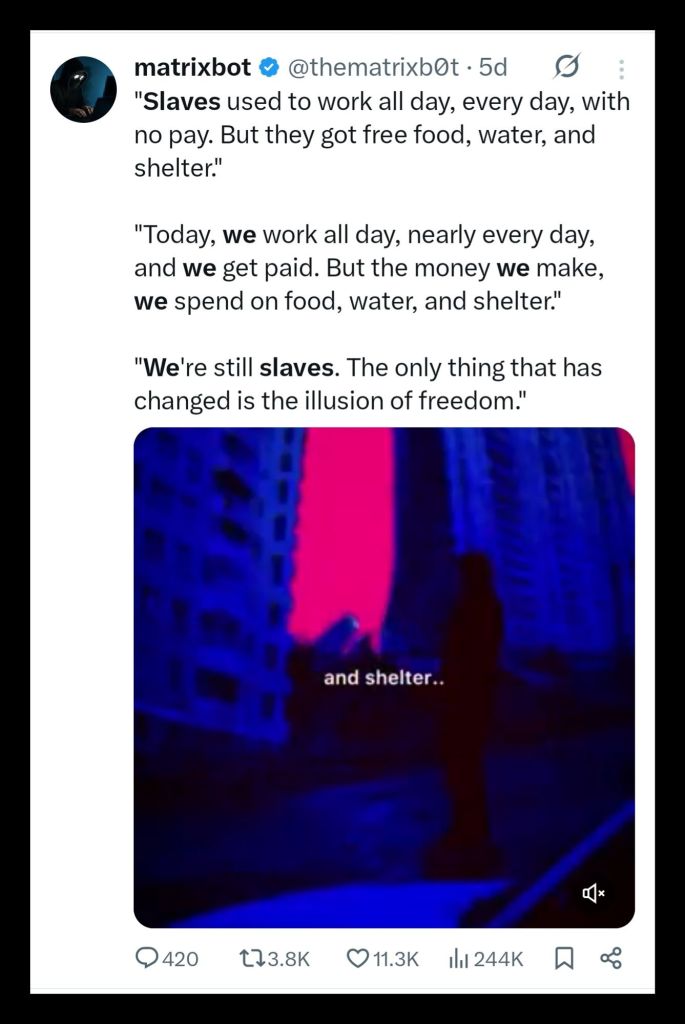Open the @thematrixb0t profile handle
The image size is (685, 1024).
(376, 68)
